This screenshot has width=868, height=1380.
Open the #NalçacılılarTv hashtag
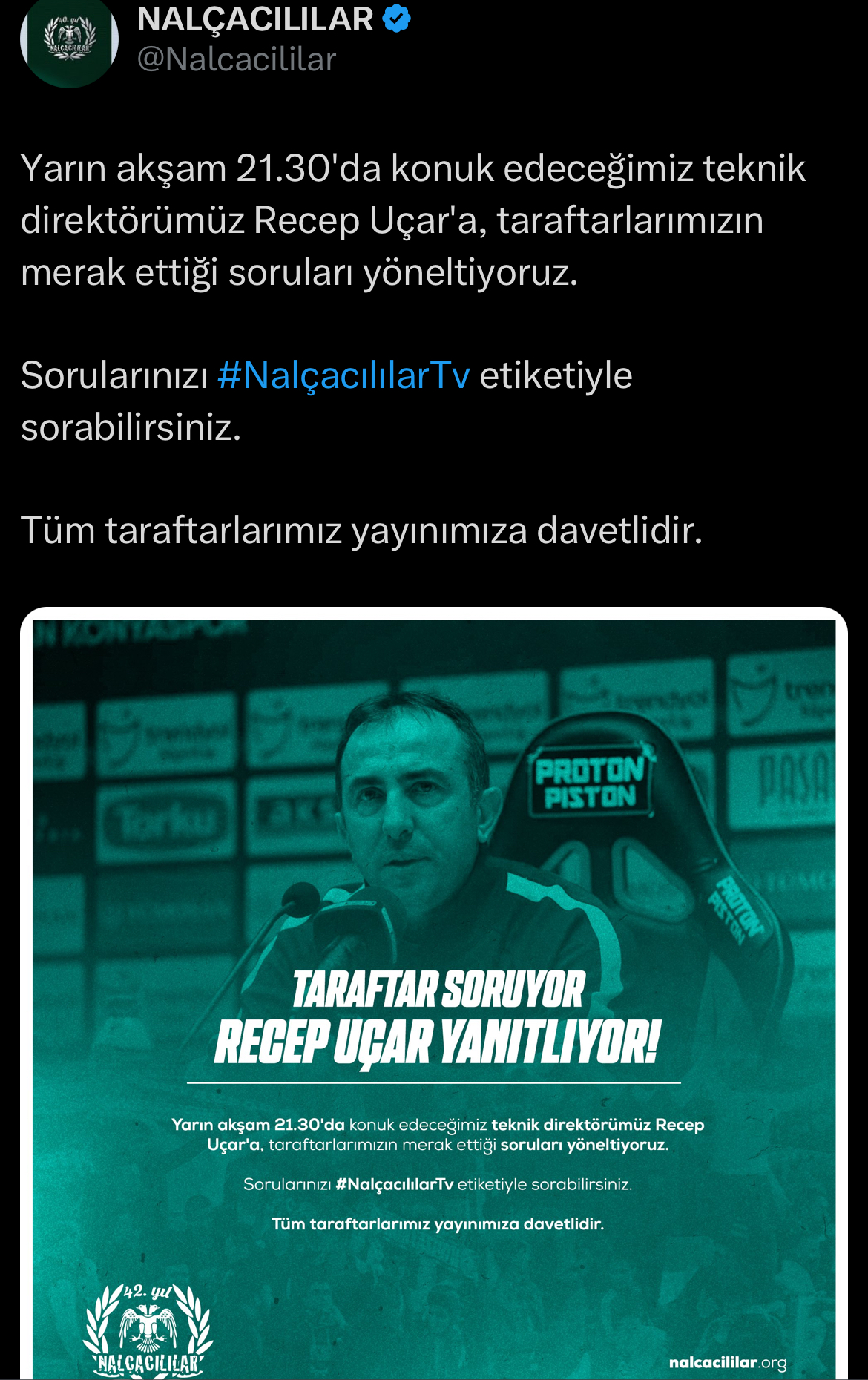click(x=343, y=375)
